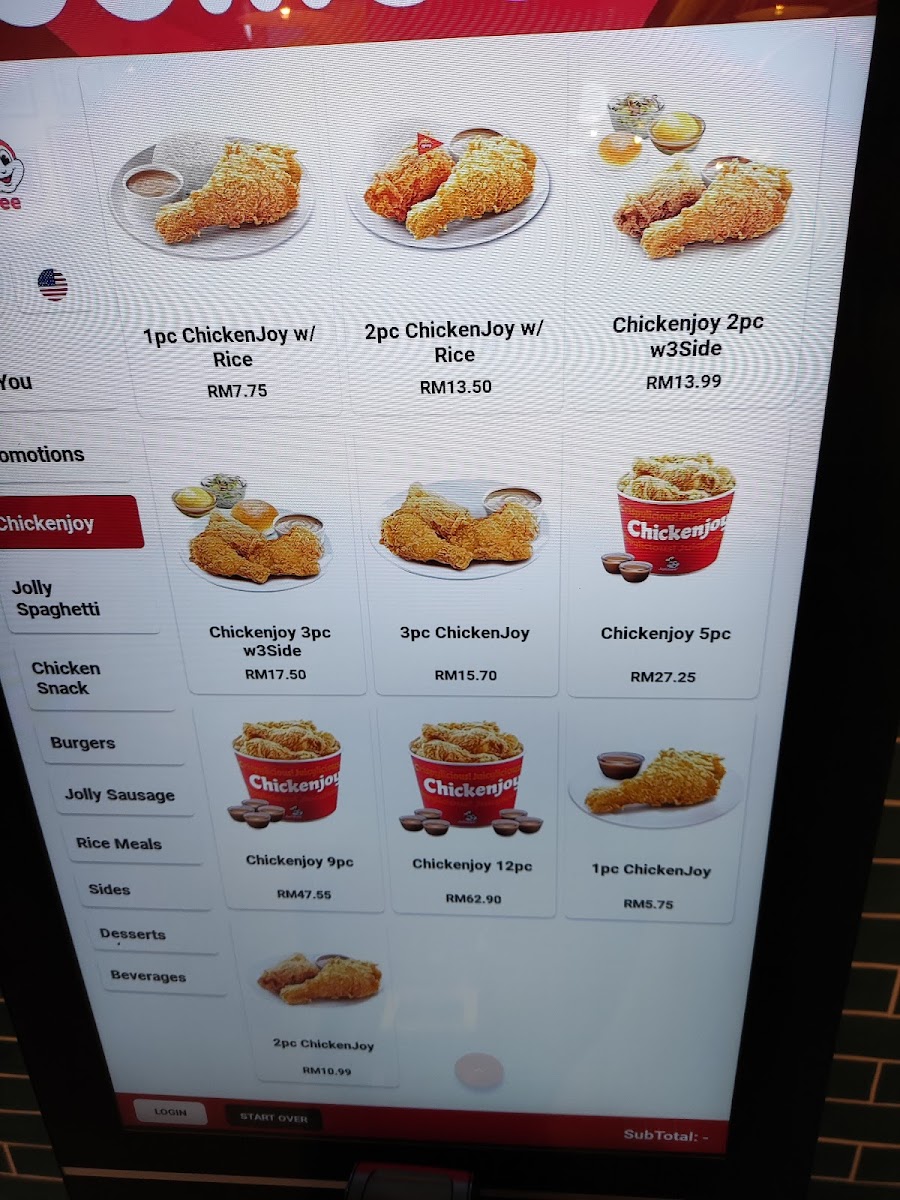
Task: Show the Jolly Sausage menu
Action: tap(120, 795)
